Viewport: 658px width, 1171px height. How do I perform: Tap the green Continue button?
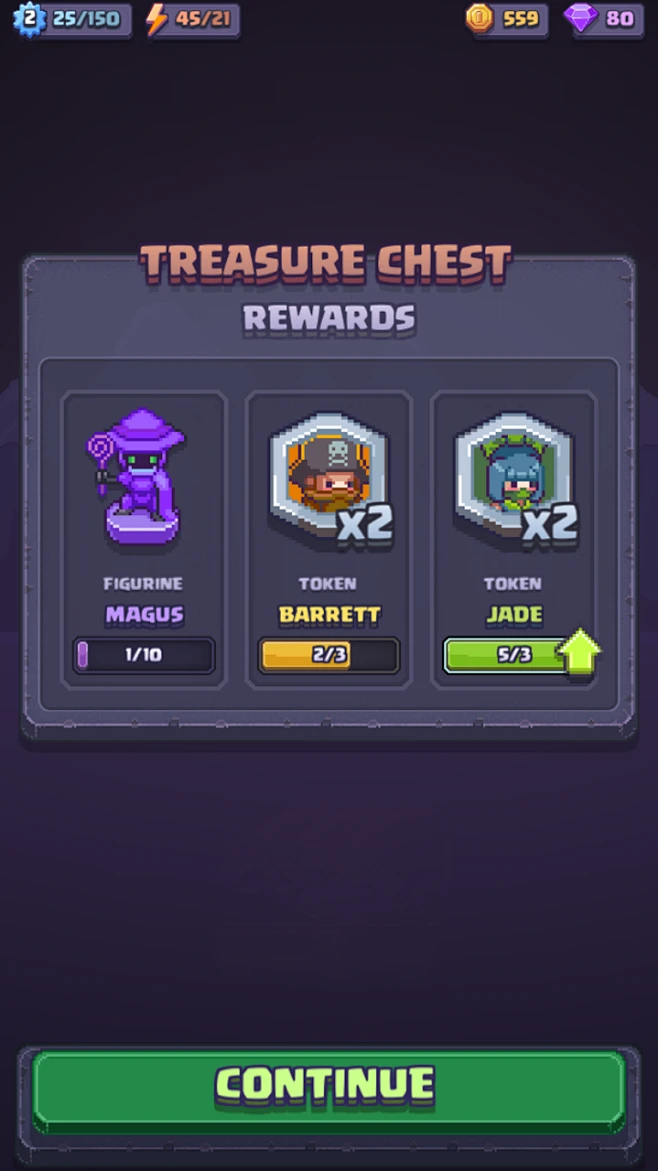tap(328, 1090)
